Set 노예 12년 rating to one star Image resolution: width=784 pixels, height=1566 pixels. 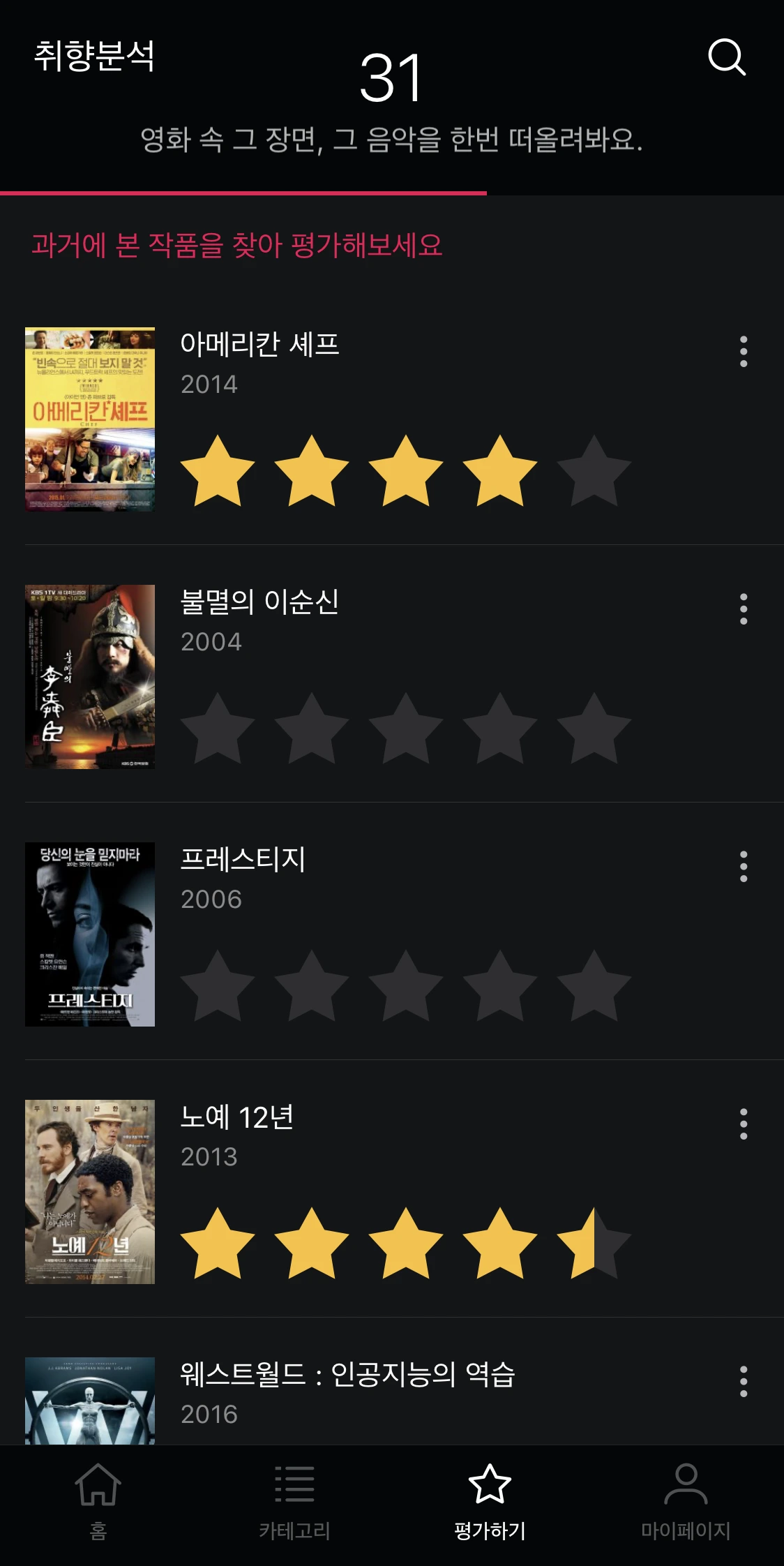pyautogui.click(x=218, y=1244)
